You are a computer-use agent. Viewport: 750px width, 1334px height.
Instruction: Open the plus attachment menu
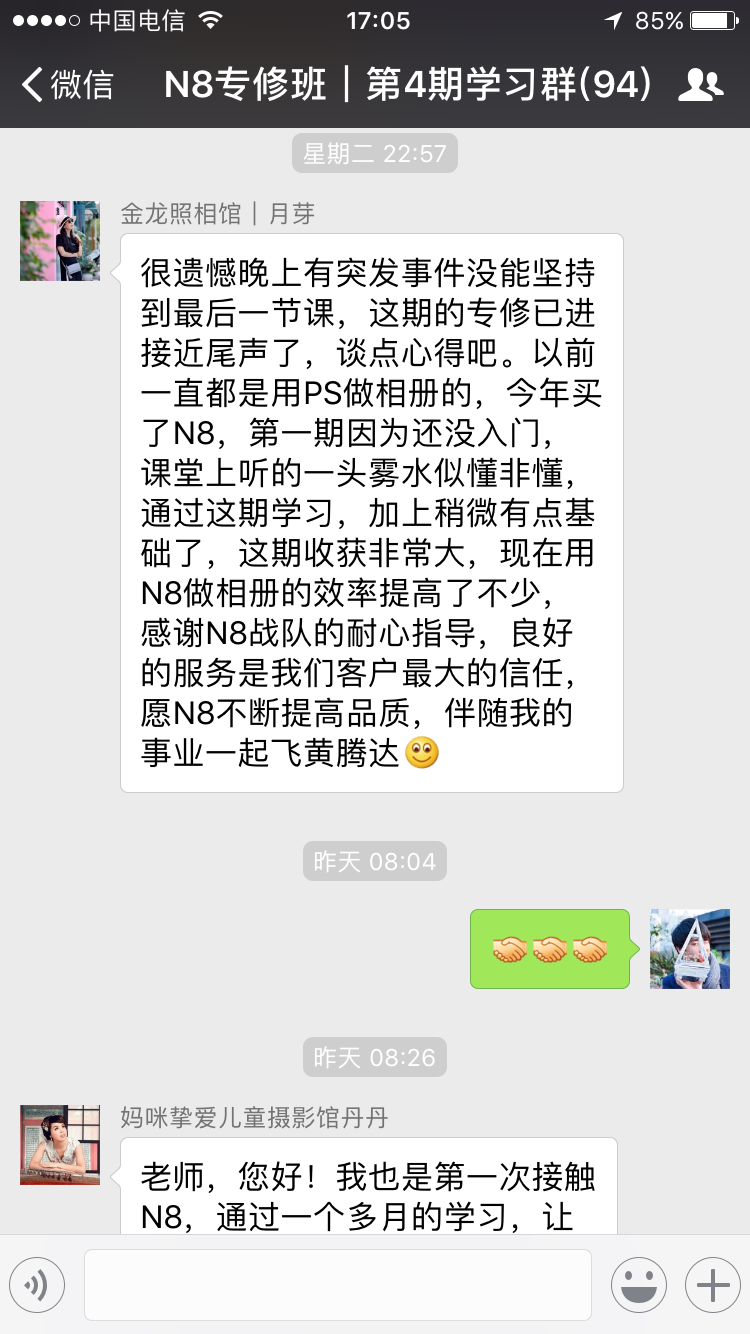click(x=712, y=1285)
